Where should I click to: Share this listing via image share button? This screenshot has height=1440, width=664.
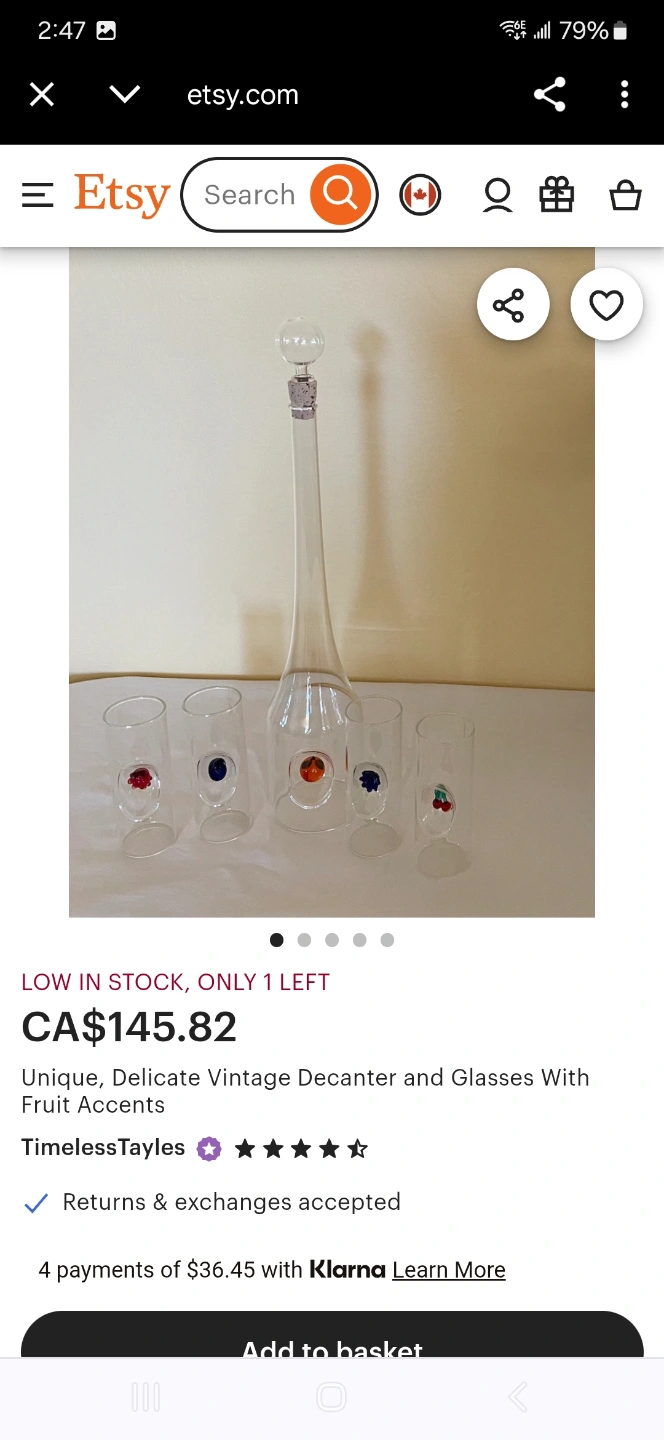pyautogui.click(x=513, y=305)
